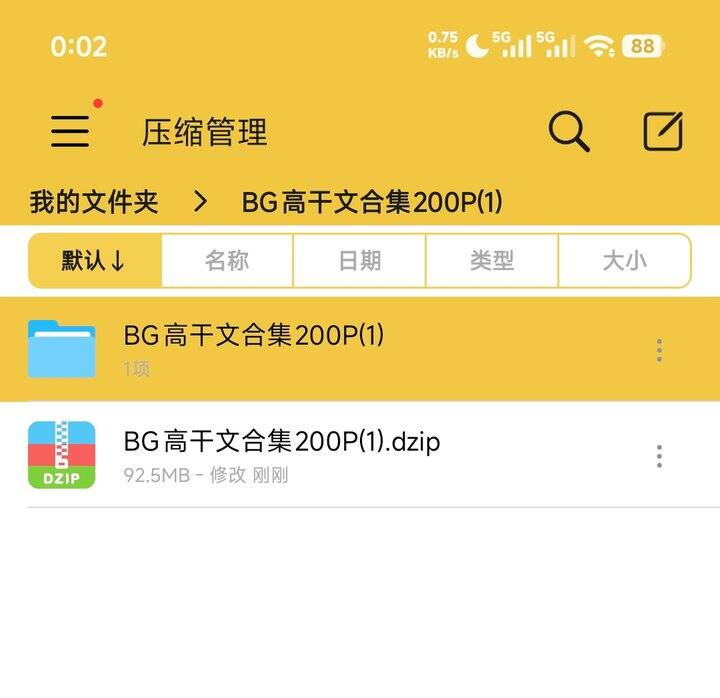The width and height of the screenshot is (720, 698).
Task: Show more options for the .dzip file
Action: tap(659, 457)
